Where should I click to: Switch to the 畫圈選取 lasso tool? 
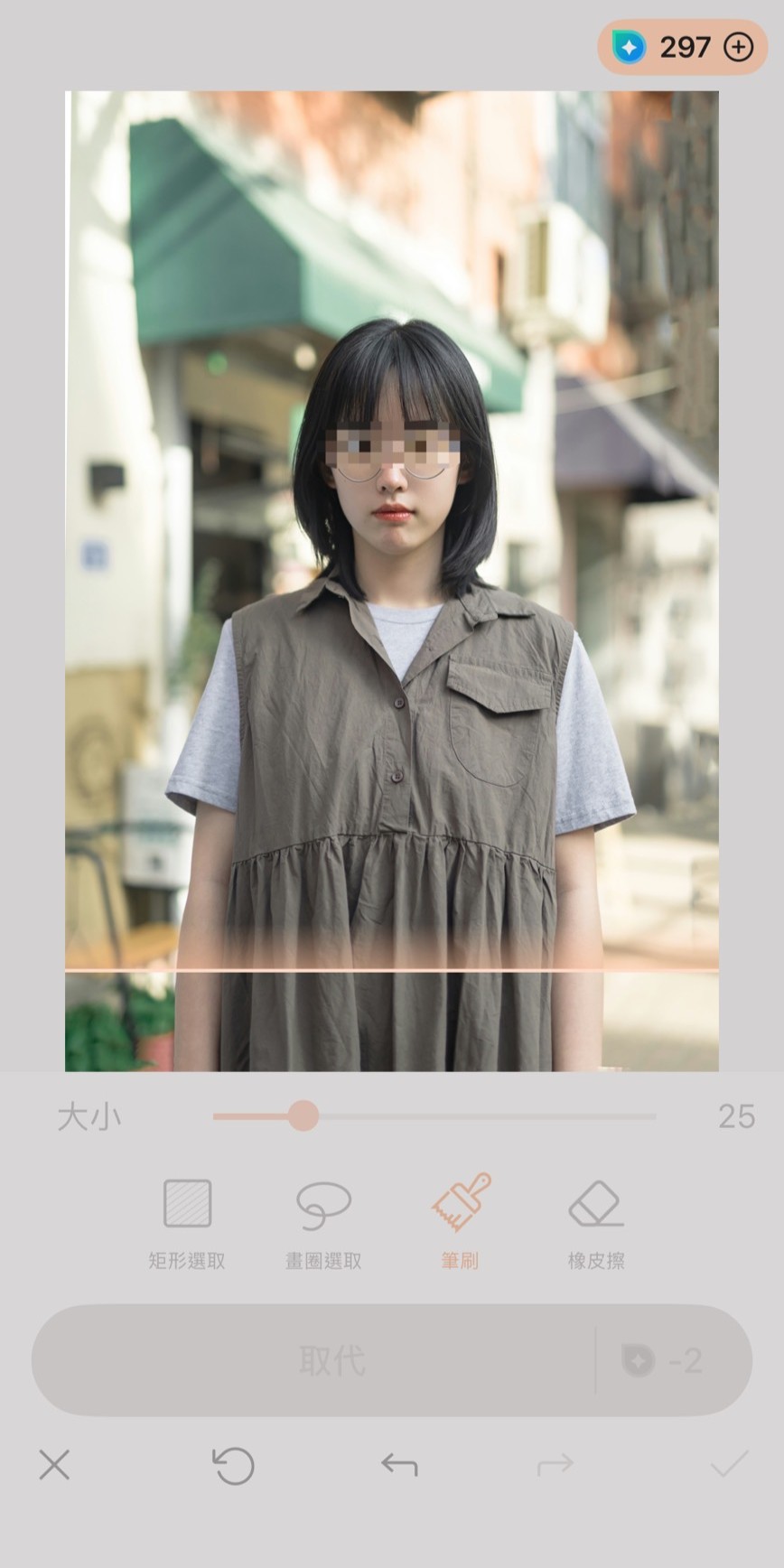pyautogui.click(x=323, y=1221)
